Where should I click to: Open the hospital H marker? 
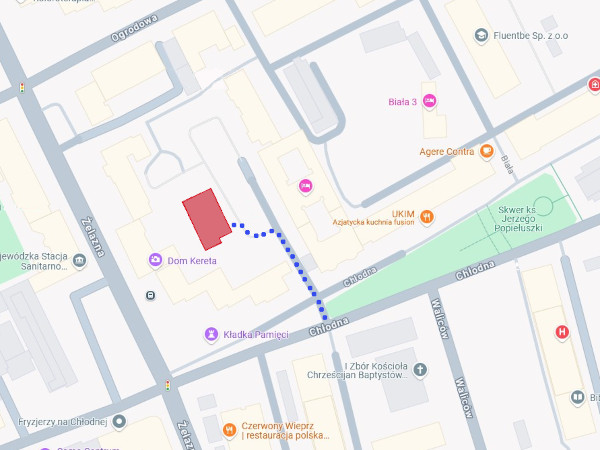click(562, 332)
